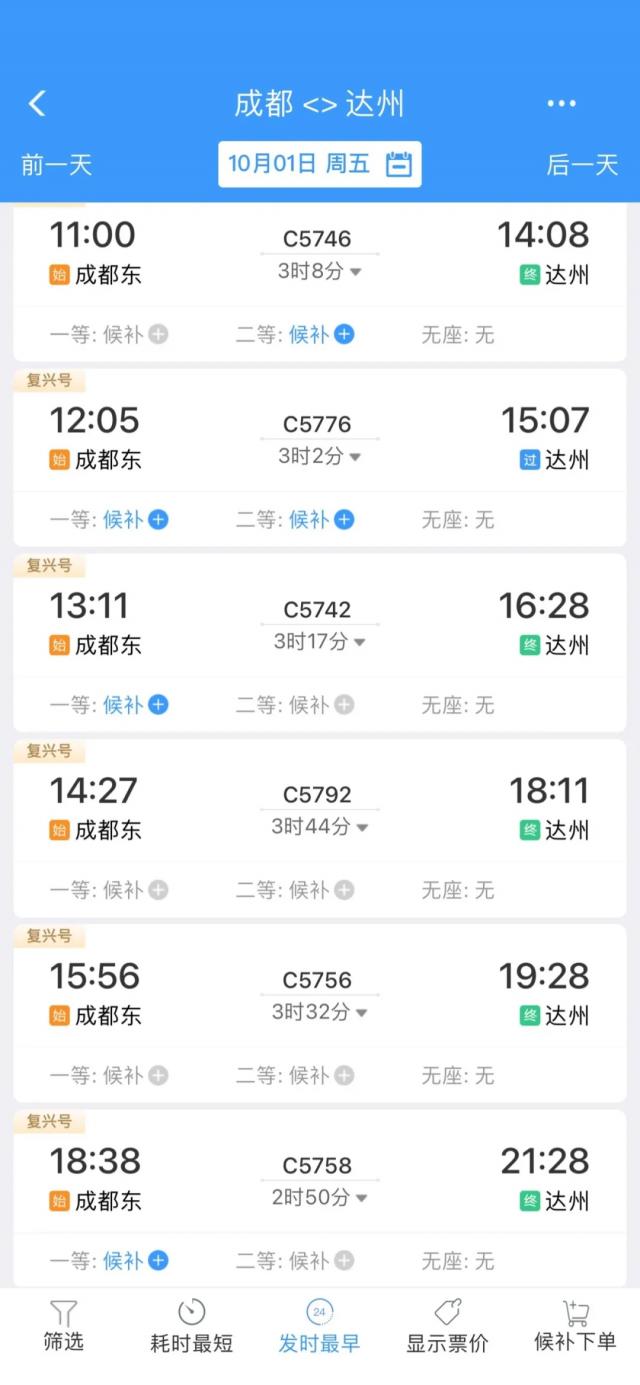Screen dimensions: 640x1385
Task: Expand stops for train C5746
Action: (x=319, y=271)
